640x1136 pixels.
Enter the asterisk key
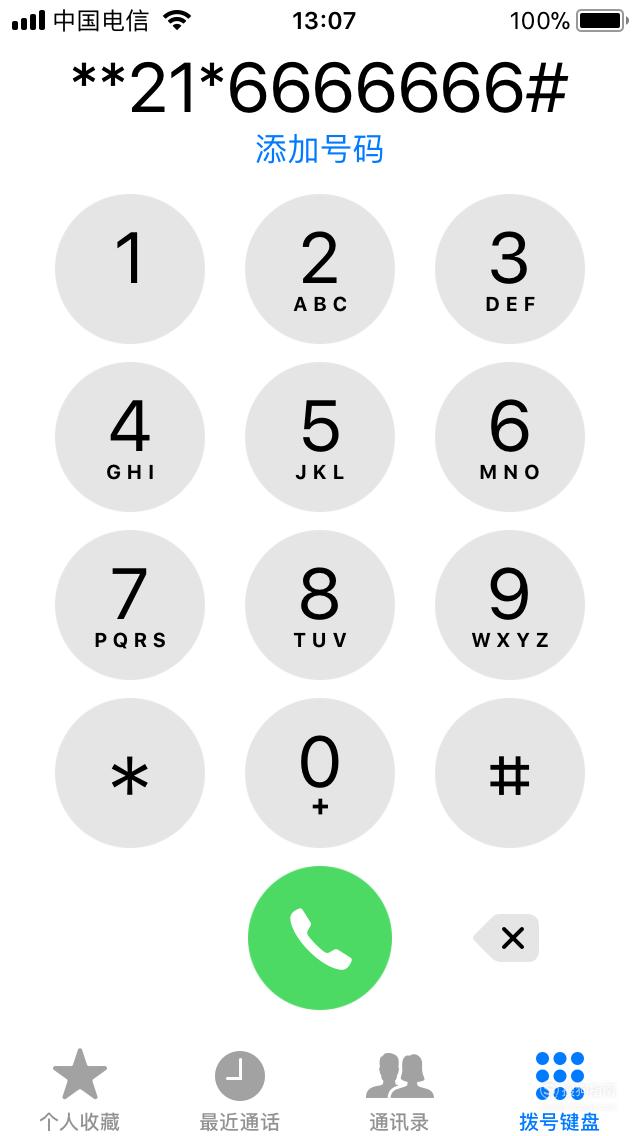point(130,773)
